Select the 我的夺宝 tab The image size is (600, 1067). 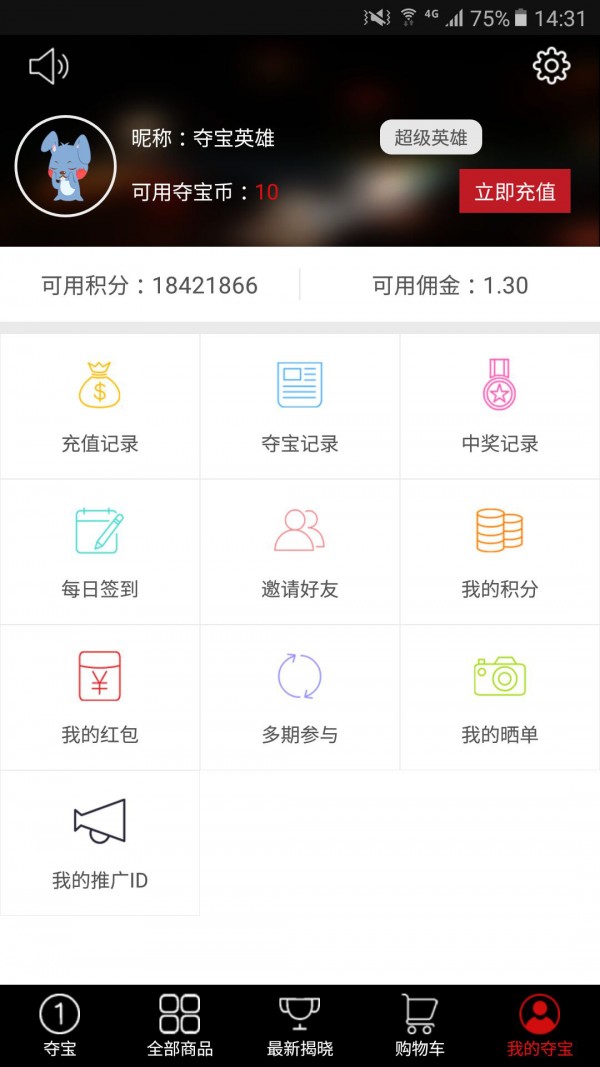[540, 1026]
